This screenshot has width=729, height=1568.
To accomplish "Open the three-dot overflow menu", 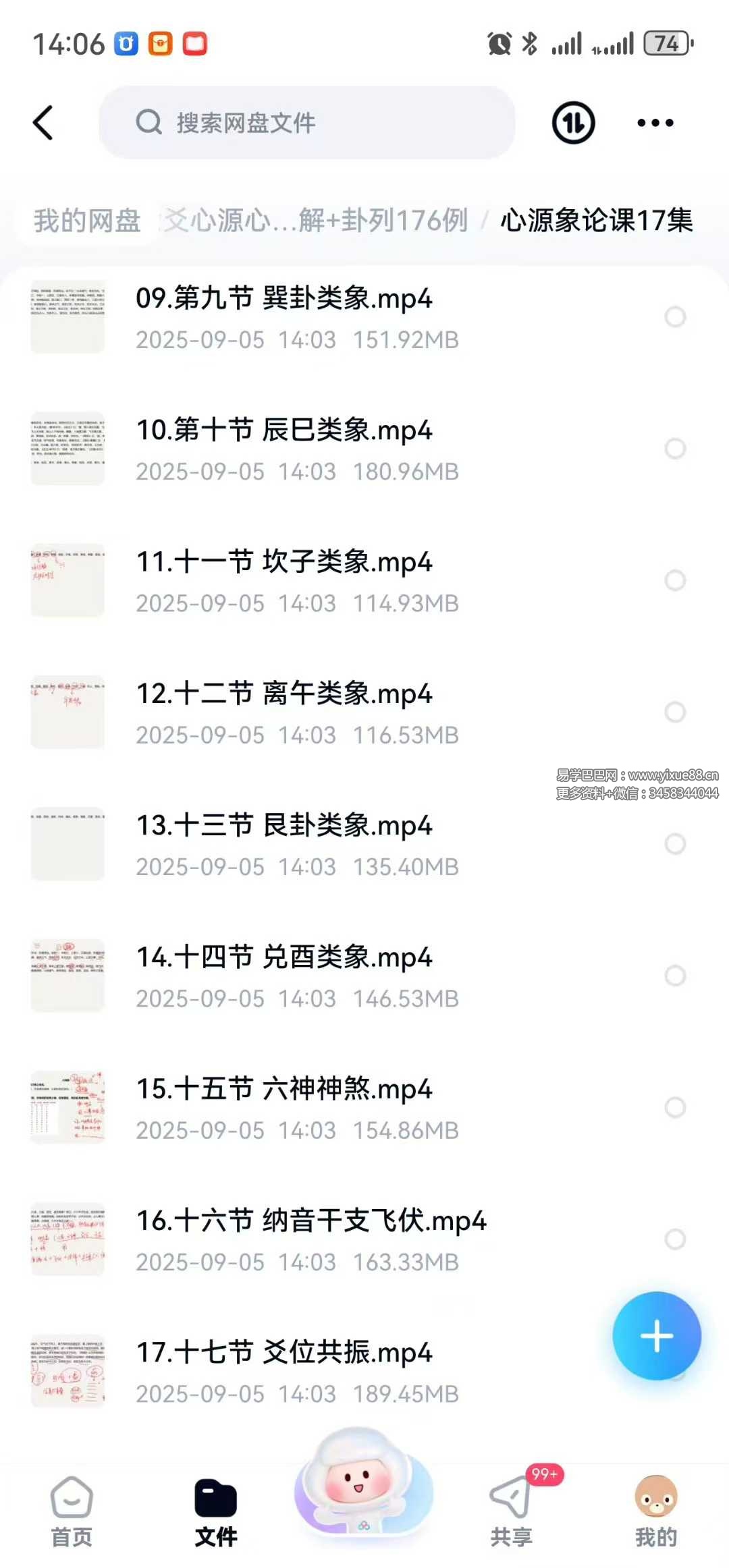I will coord(655,123).
